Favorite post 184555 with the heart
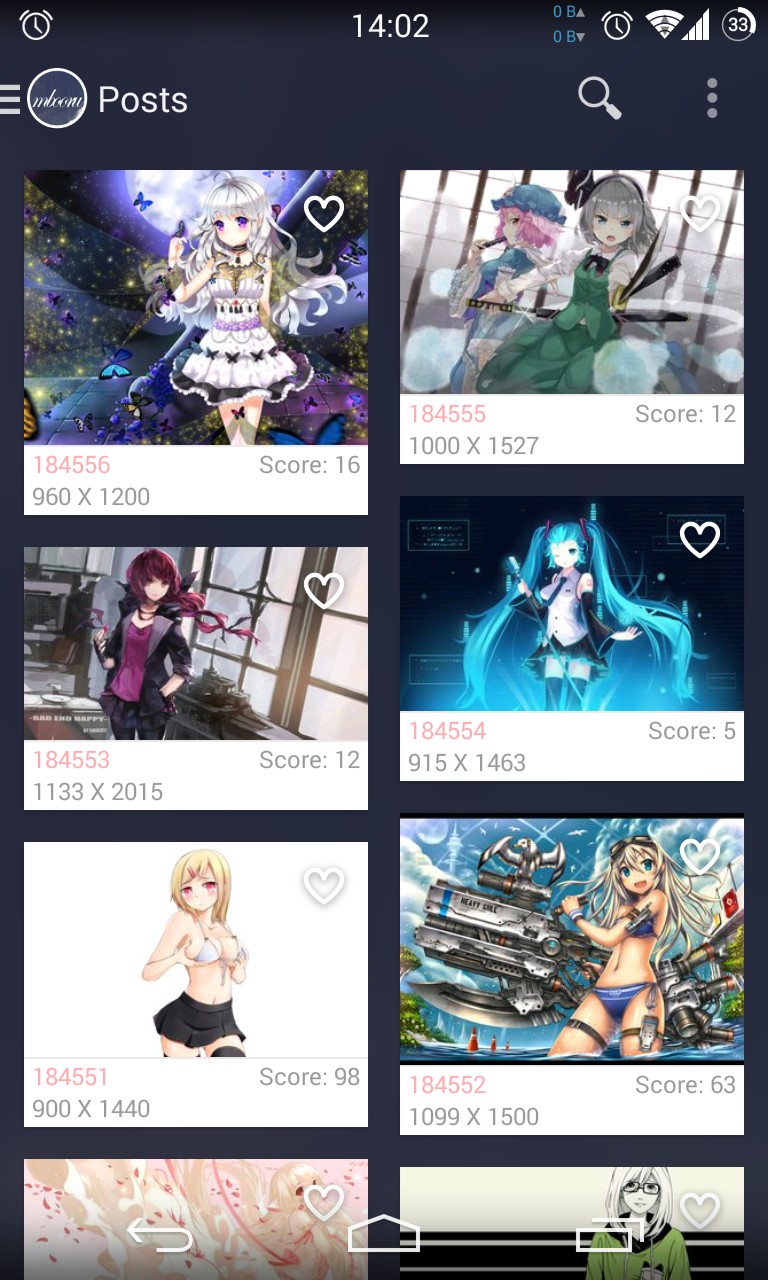The width and height of the screenshot is (768, 1280). coord(700,212)
